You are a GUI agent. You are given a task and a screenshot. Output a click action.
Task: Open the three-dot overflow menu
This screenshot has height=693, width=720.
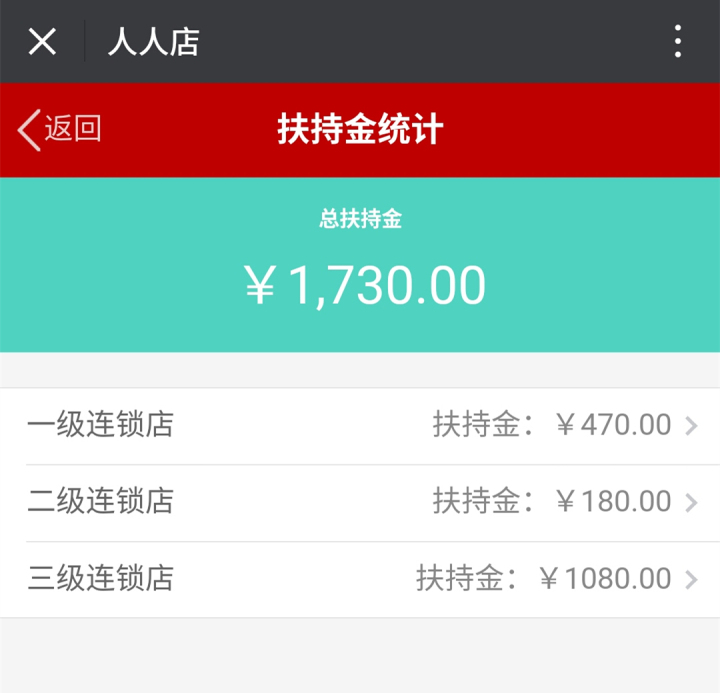click(678, 42)
